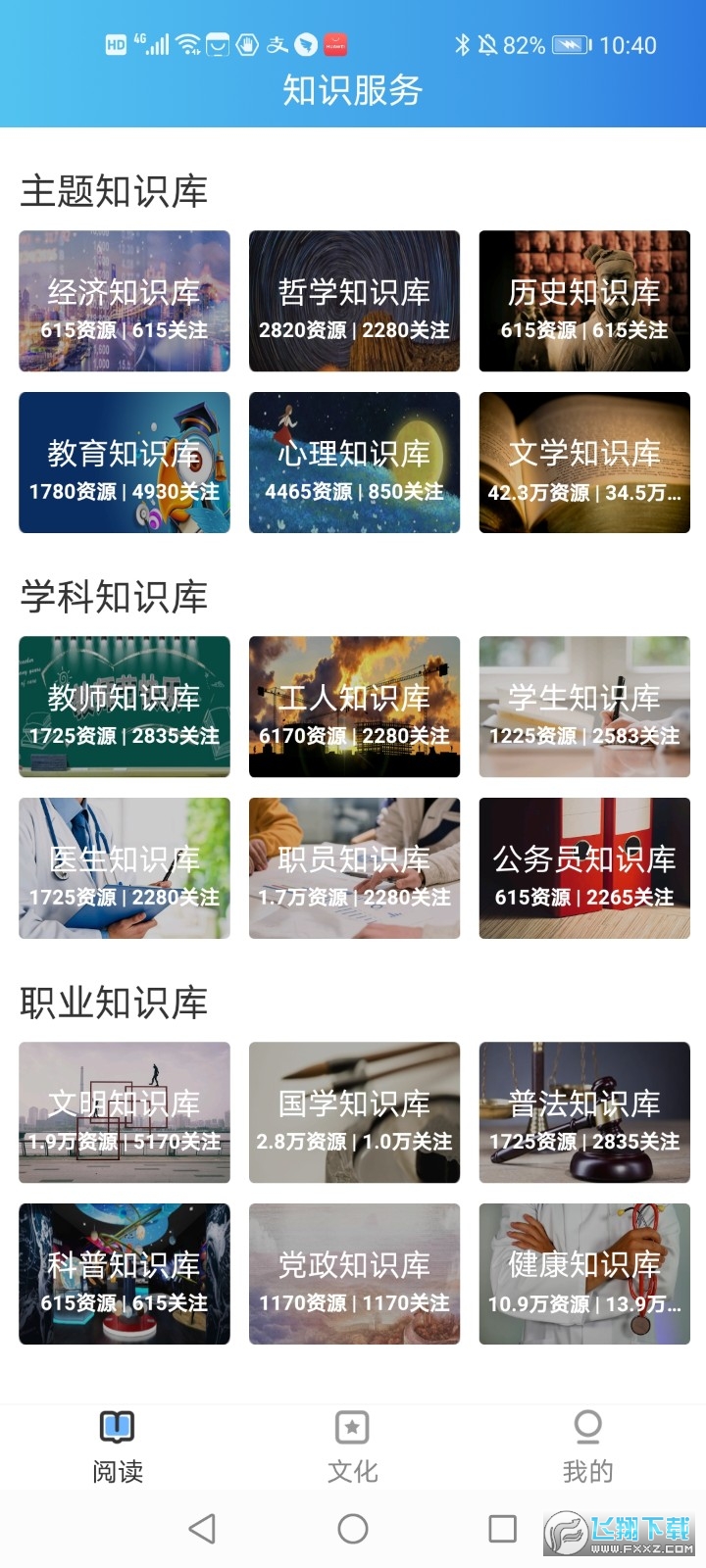The width and height of the screenshot is (706, 1568).
Task: Open the 公务员知识库 tile
Action: click(x=584, y=868)
